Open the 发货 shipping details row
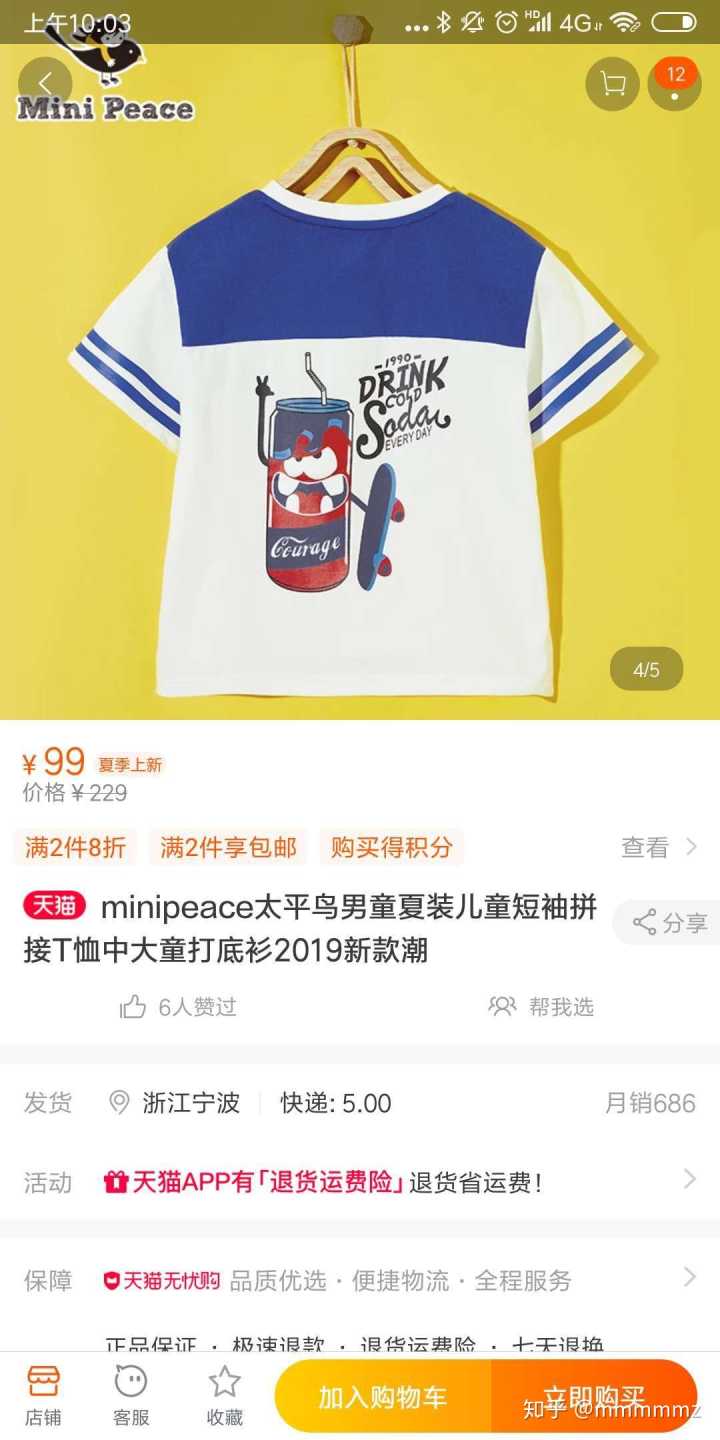Image resolution: width=720 pixels, height=1440 pixels. point(360,1103)
